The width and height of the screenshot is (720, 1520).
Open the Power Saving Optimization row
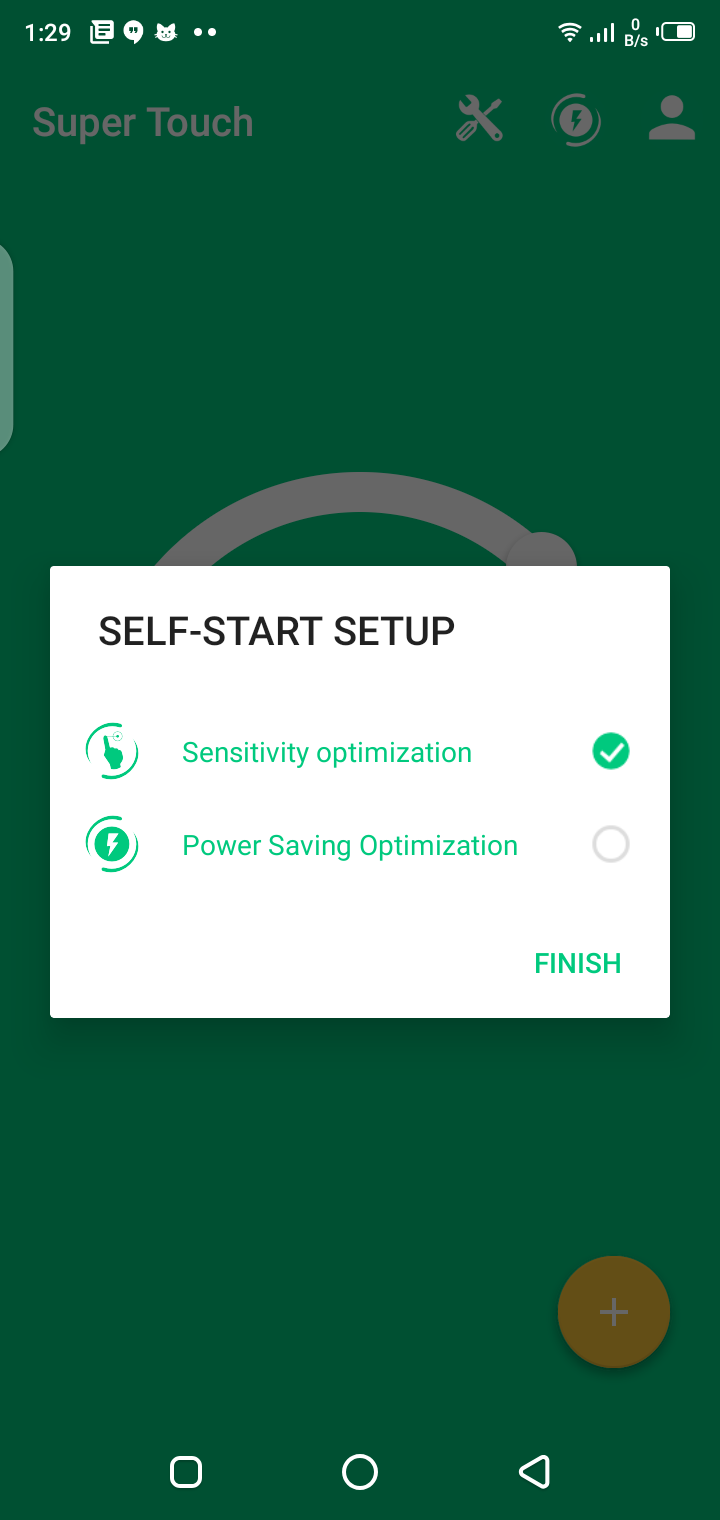coord(349,845)
